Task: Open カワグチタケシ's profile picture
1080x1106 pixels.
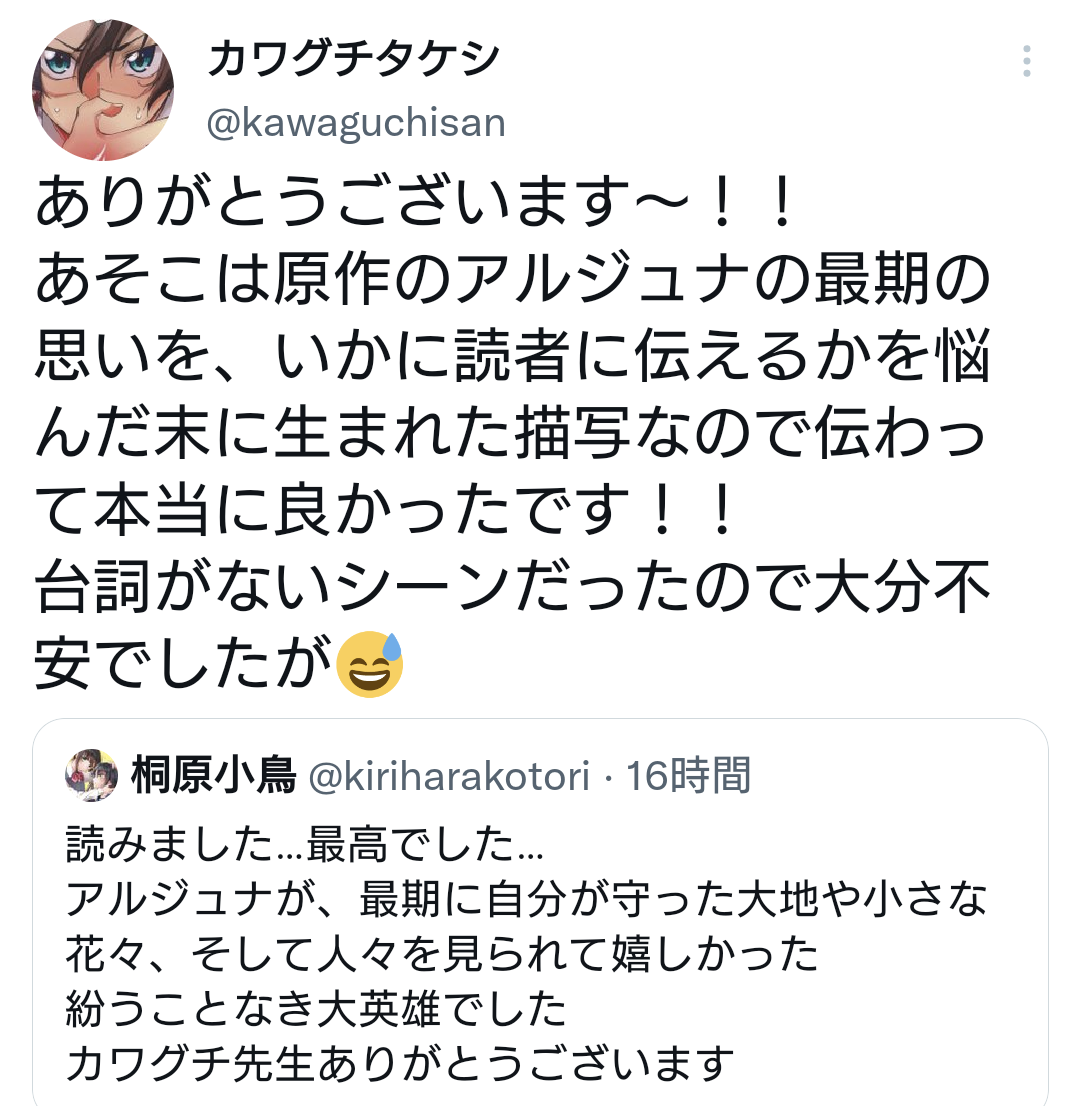Action: coord(103,90)
